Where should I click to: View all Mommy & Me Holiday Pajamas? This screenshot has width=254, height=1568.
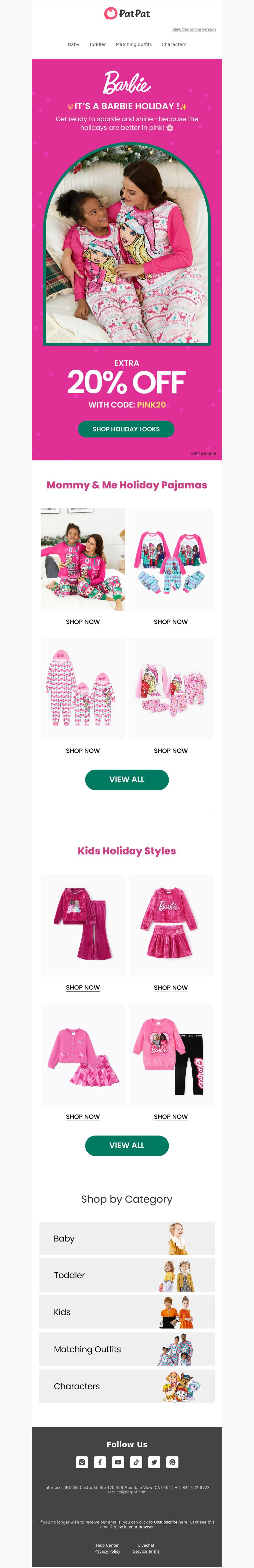coord(127,779)
